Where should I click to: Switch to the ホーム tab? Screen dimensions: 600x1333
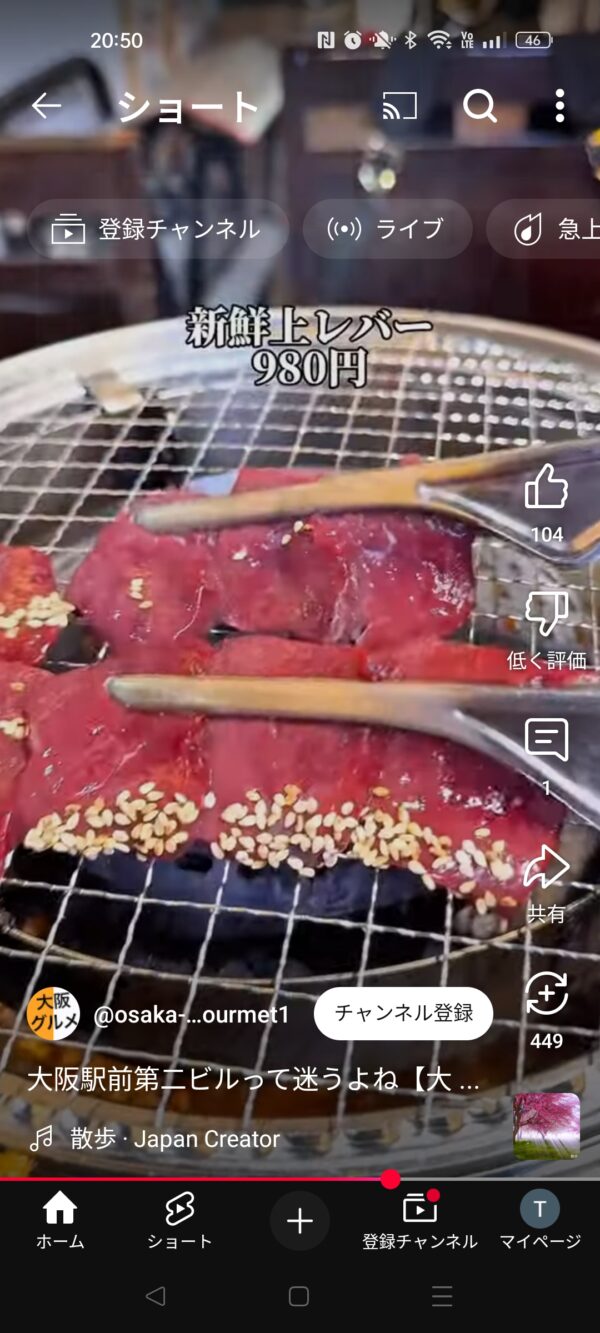(60, 1221)
